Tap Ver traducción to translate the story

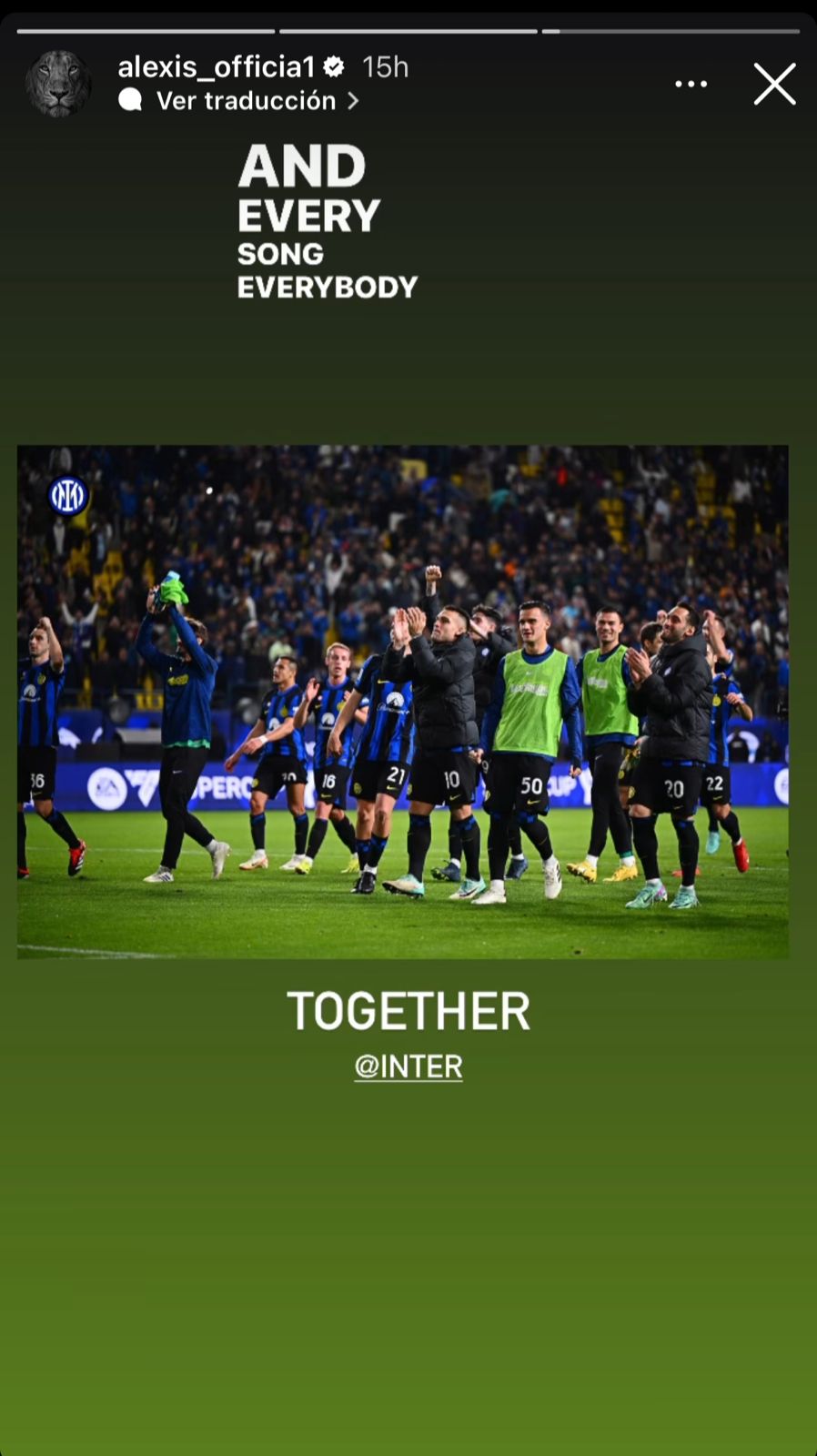coord(246,101)
